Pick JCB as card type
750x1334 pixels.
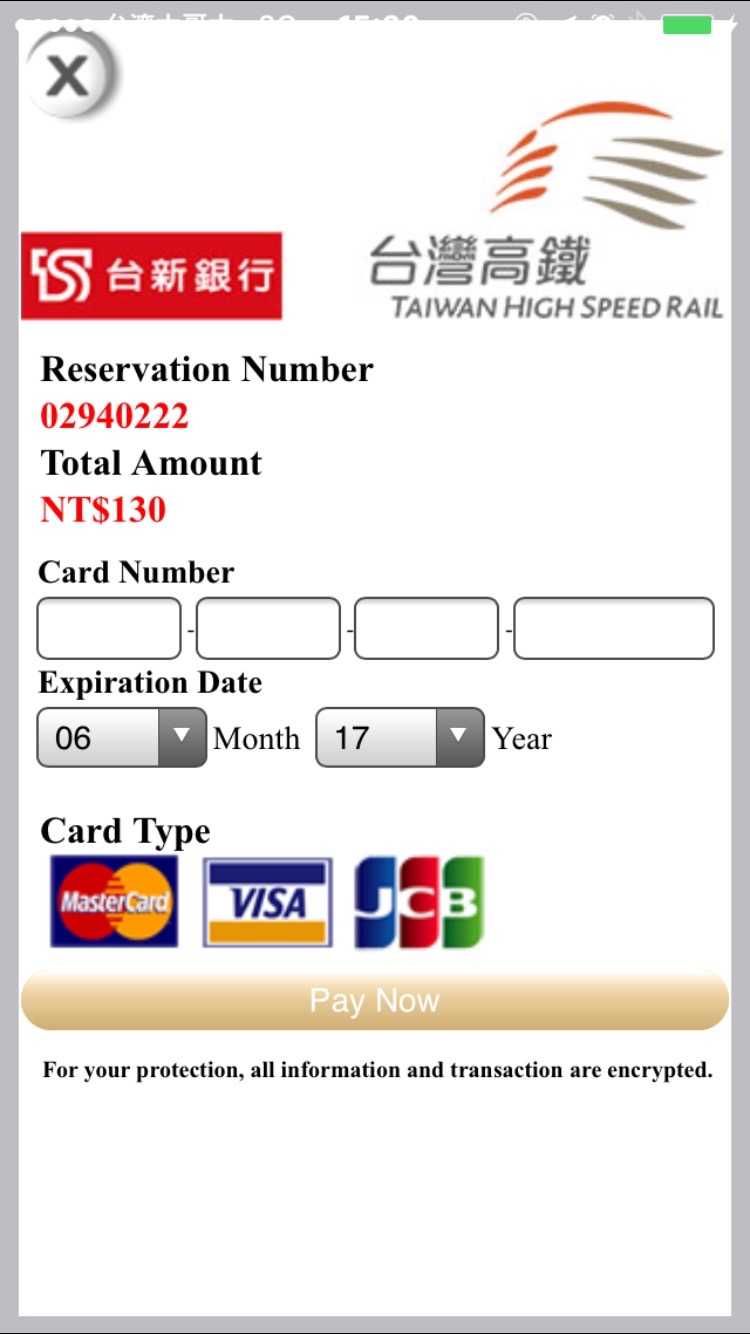[x=419, y=901]
